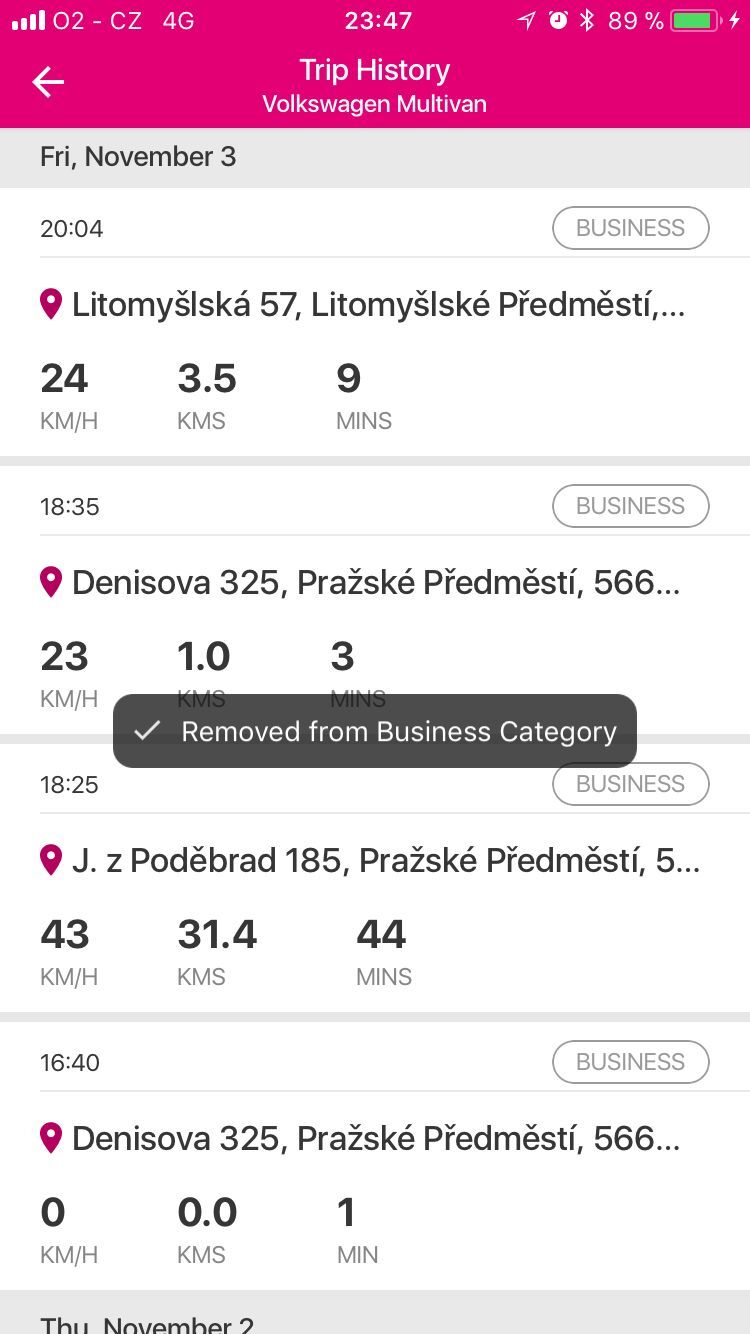This screenshot has height=1334, width=750.
Task: Tap the pin for J. z Poděbrad 185
Action: click(51, 859)
